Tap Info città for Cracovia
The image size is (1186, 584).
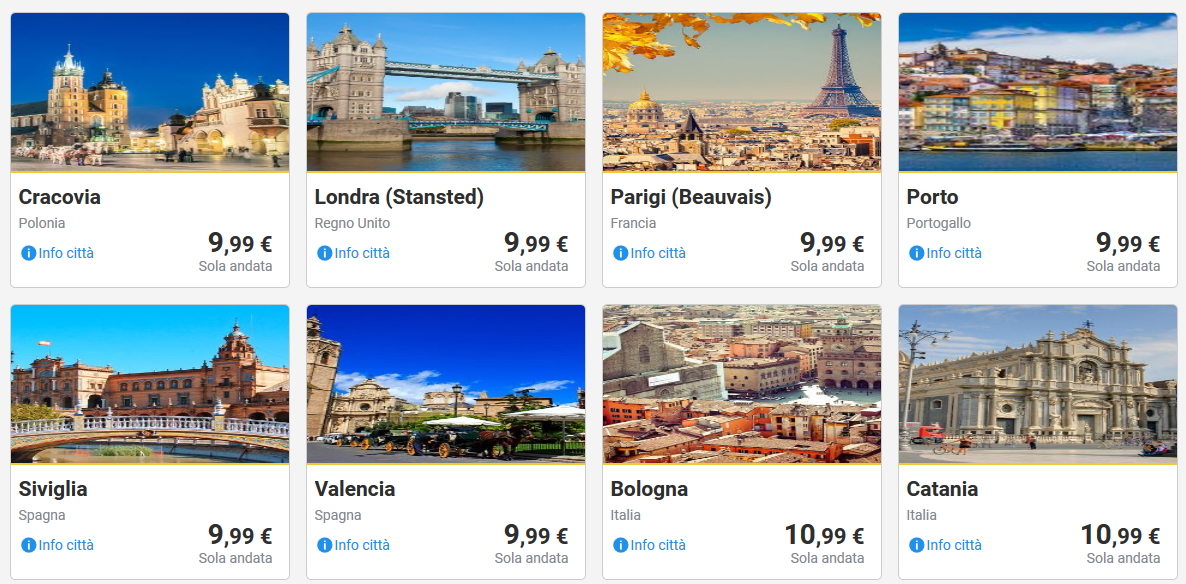pyautogui.click(x=58, y=253)
